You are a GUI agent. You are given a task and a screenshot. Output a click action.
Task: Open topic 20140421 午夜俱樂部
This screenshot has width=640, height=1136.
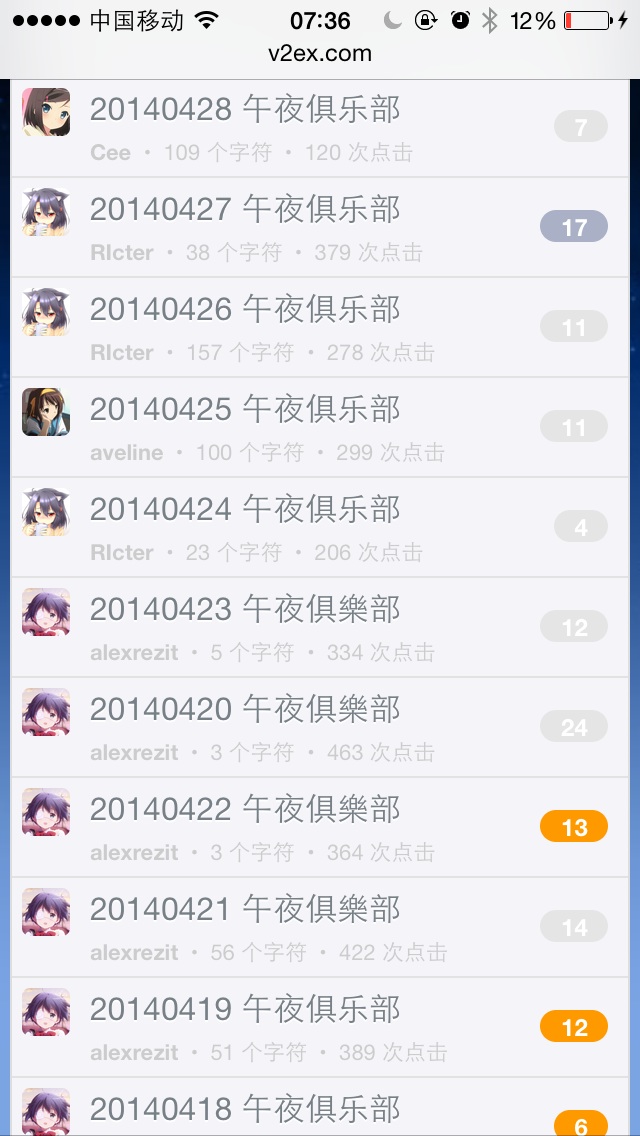(x=245, y=910)
